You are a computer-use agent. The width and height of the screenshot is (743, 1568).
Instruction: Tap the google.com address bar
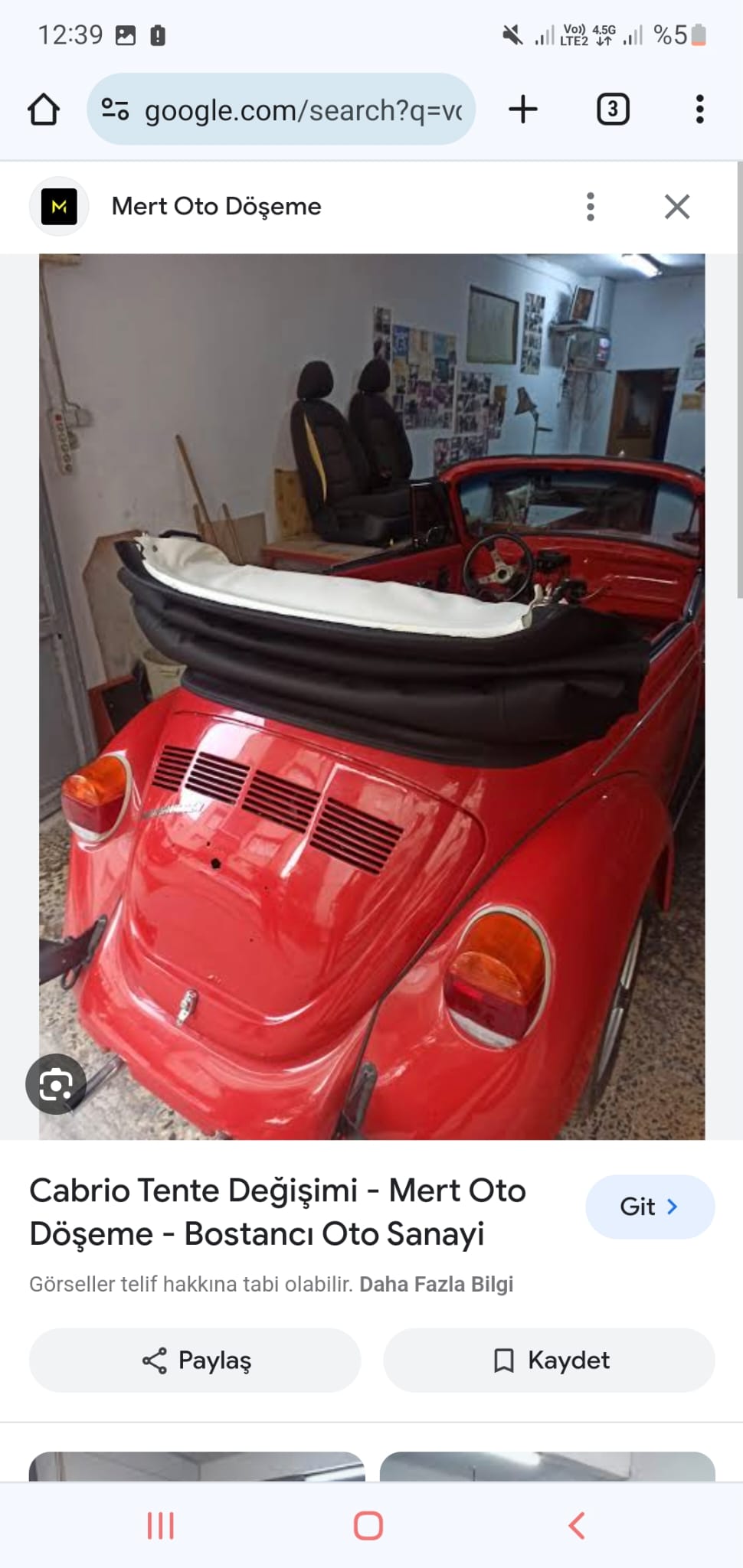coord(281,109)
